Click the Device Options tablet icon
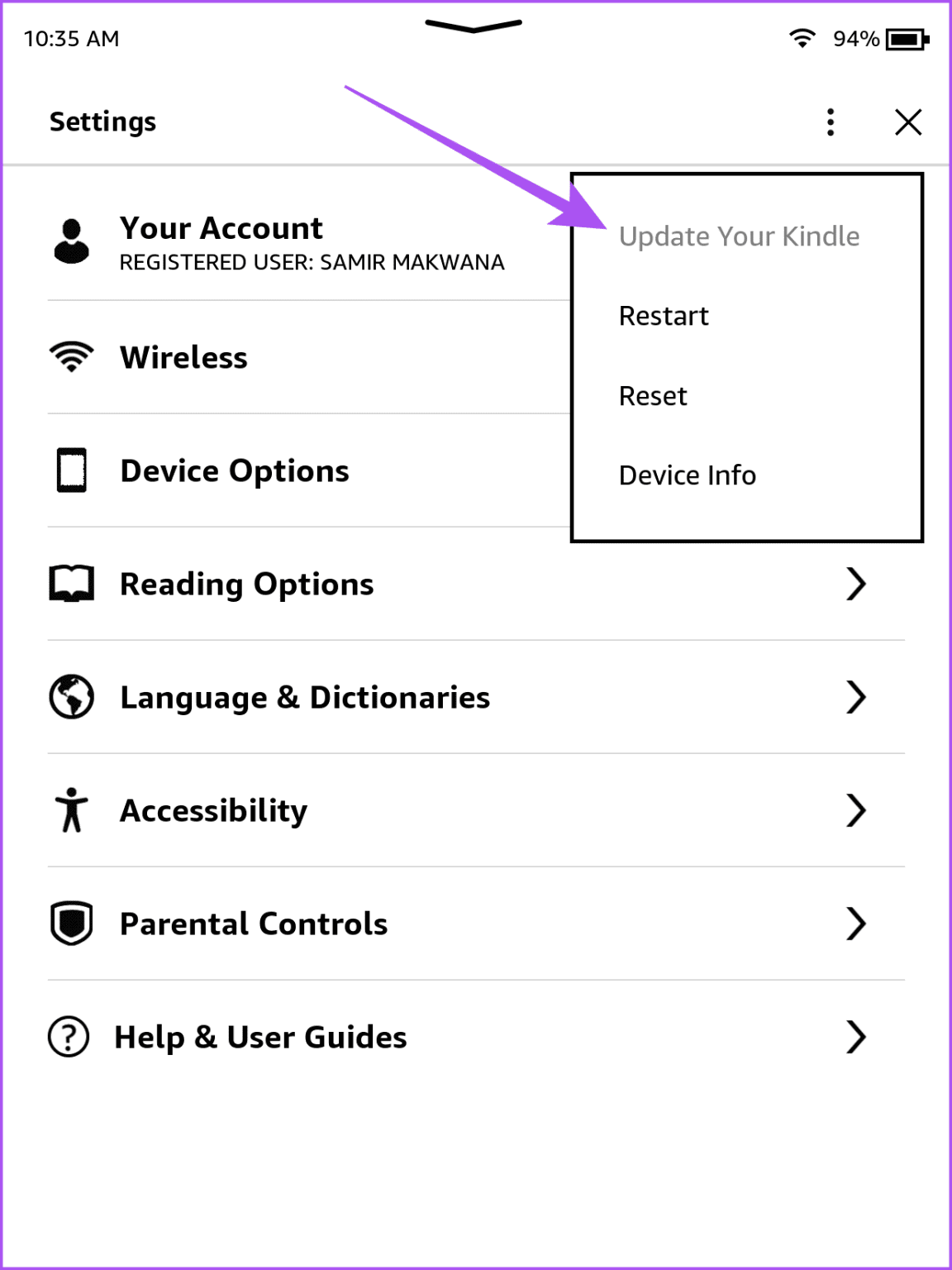 (71, 471)
